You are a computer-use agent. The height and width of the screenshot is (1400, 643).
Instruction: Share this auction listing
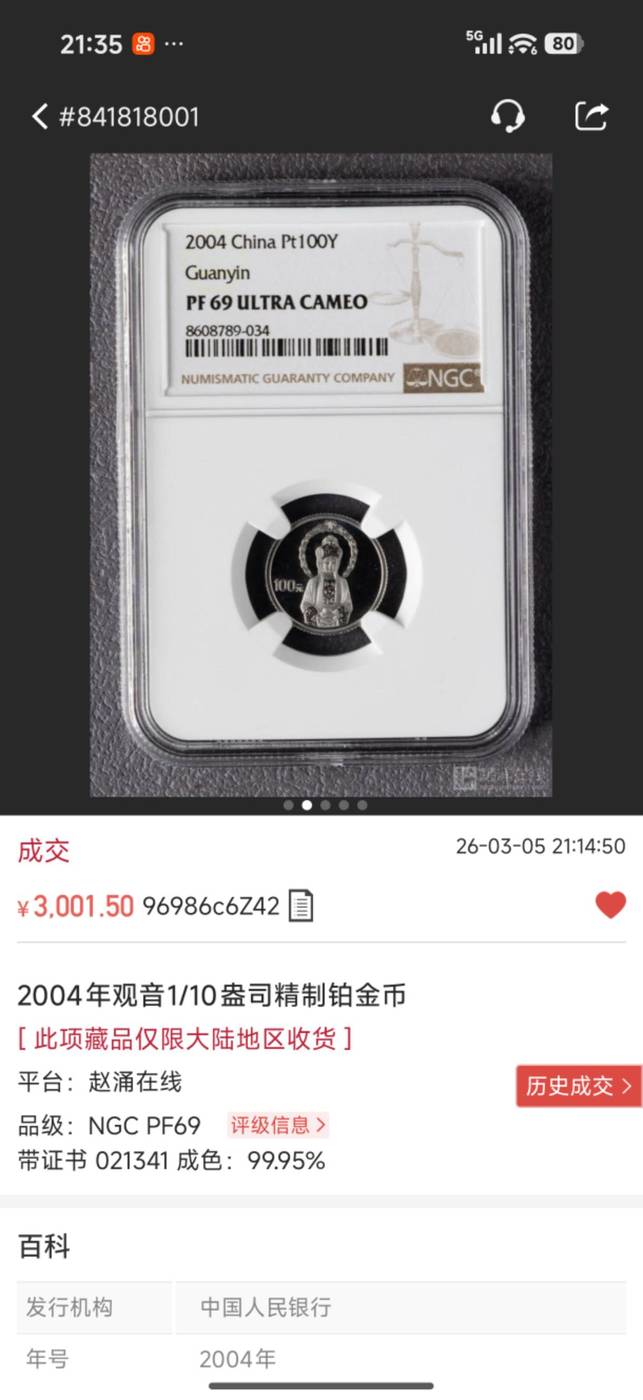(x=591, y=117)
